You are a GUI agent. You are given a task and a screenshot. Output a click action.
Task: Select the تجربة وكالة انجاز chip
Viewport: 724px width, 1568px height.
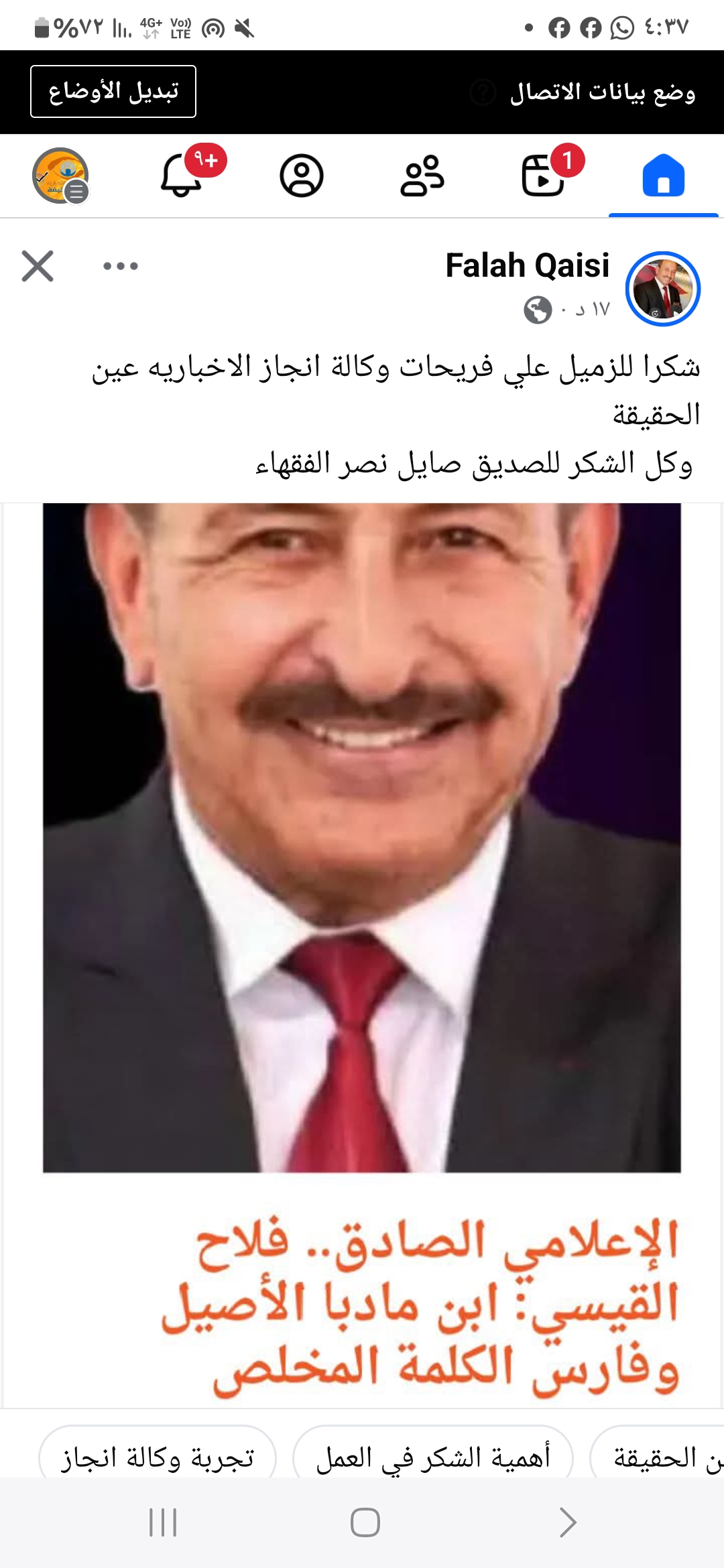(x=158, y=1457)
